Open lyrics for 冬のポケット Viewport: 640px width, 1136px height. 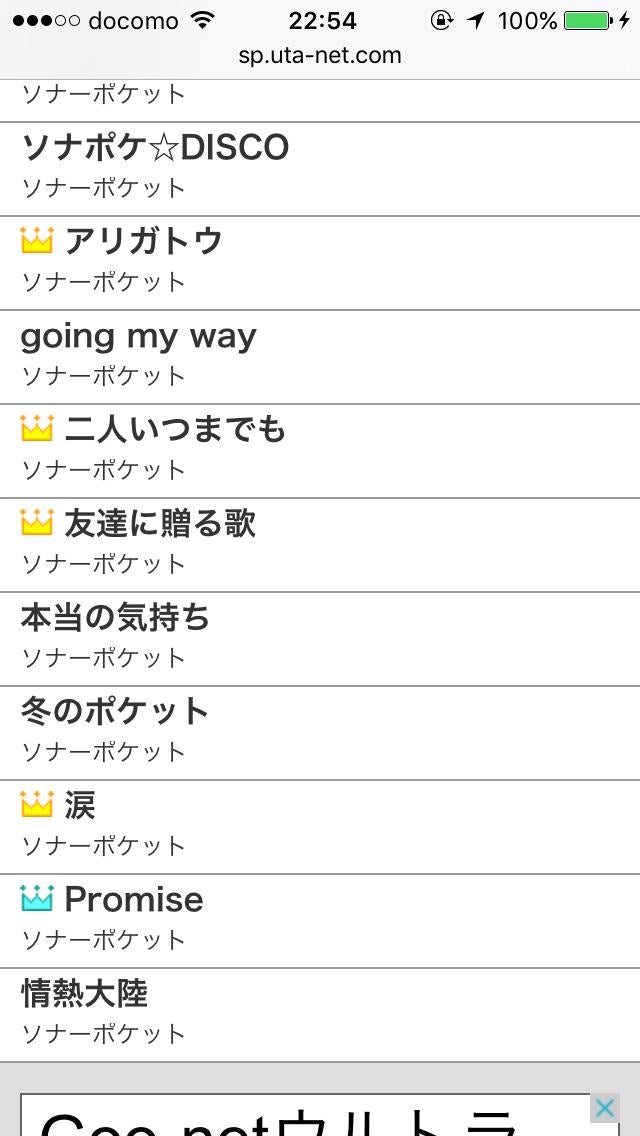point(115,712)
